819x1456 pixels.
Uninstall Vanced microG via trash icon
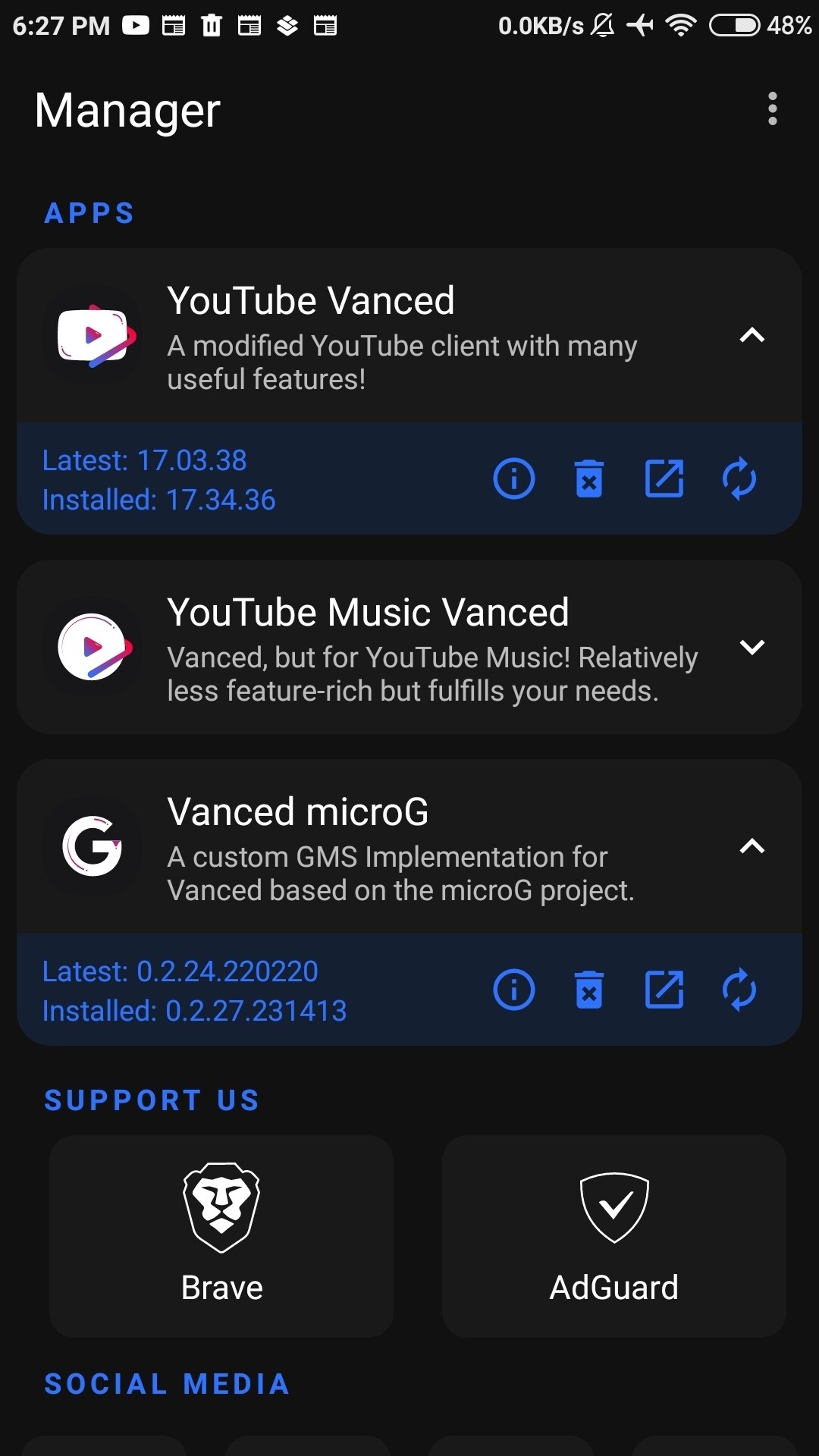(x=588, y=990)
